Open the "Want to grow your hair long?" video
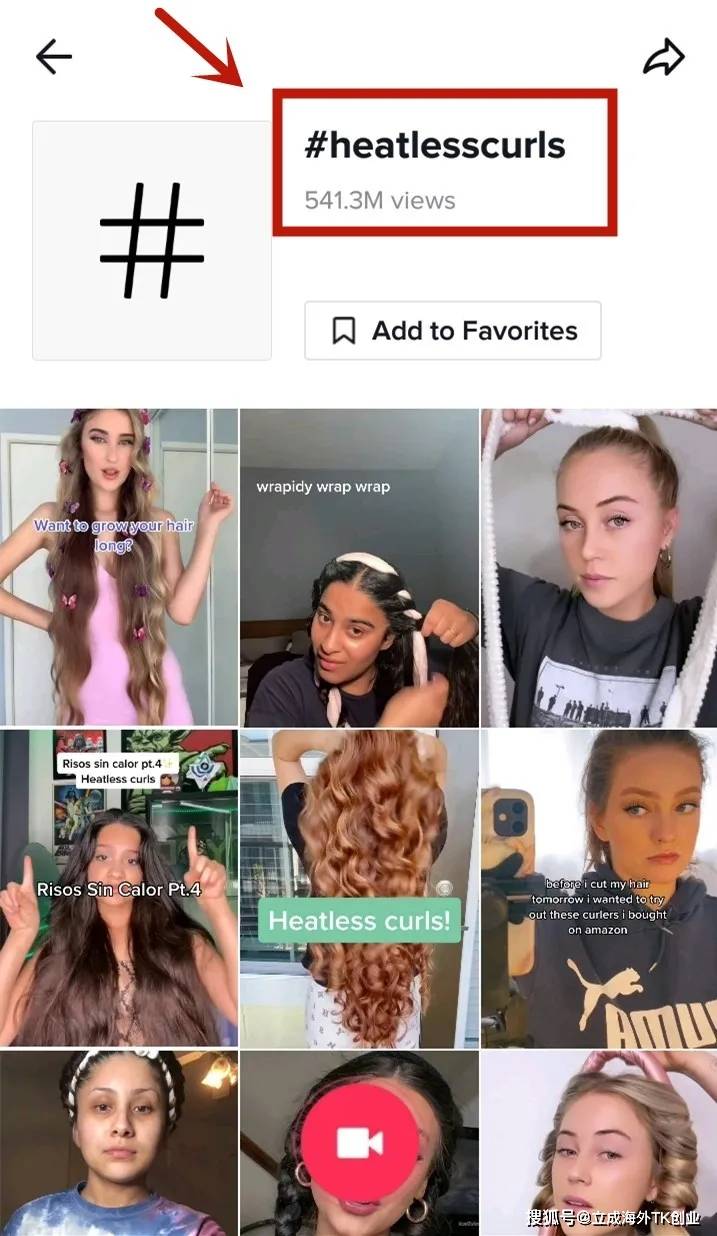Screen dimensions: 717x1236 (119, 566)
